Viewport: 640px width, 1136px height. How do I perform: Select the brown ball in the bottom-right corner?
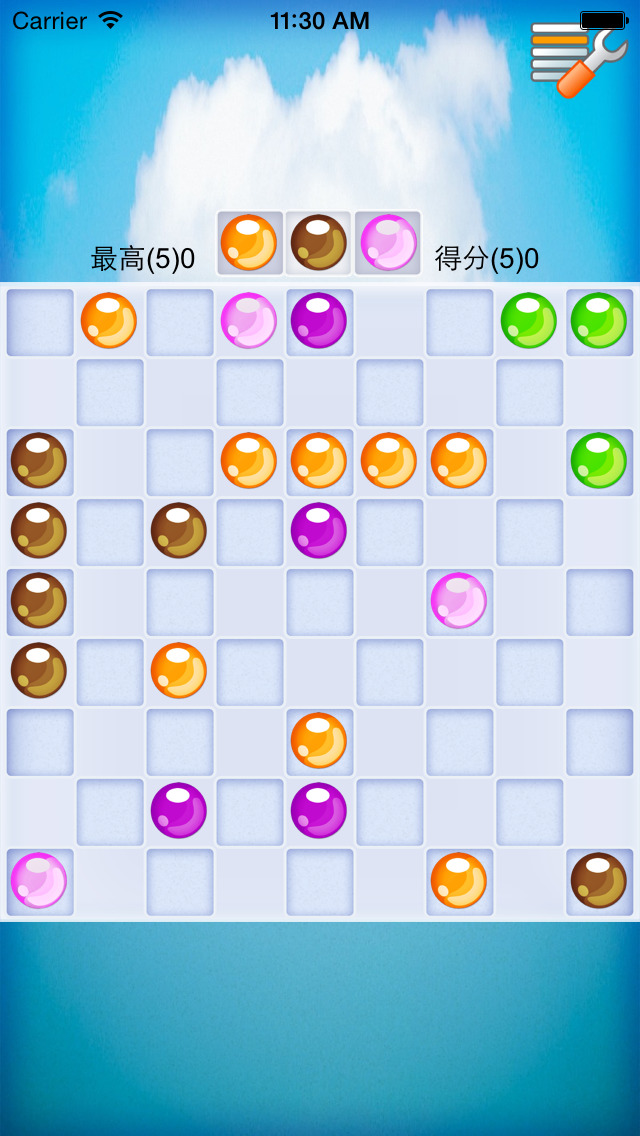tap(599, 881)
